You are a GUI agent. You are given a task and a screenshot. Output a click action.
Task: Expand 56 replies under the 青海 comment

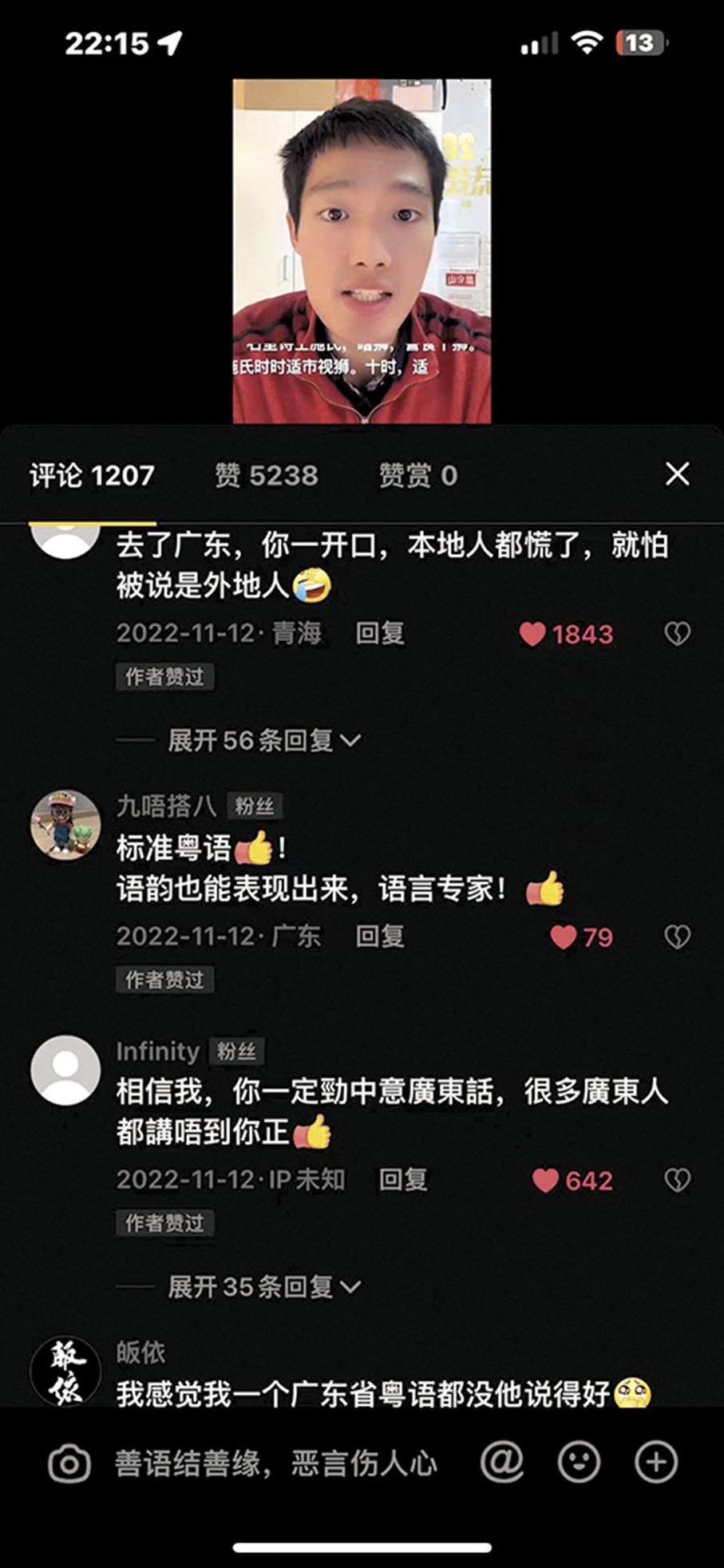coord(263,741)
